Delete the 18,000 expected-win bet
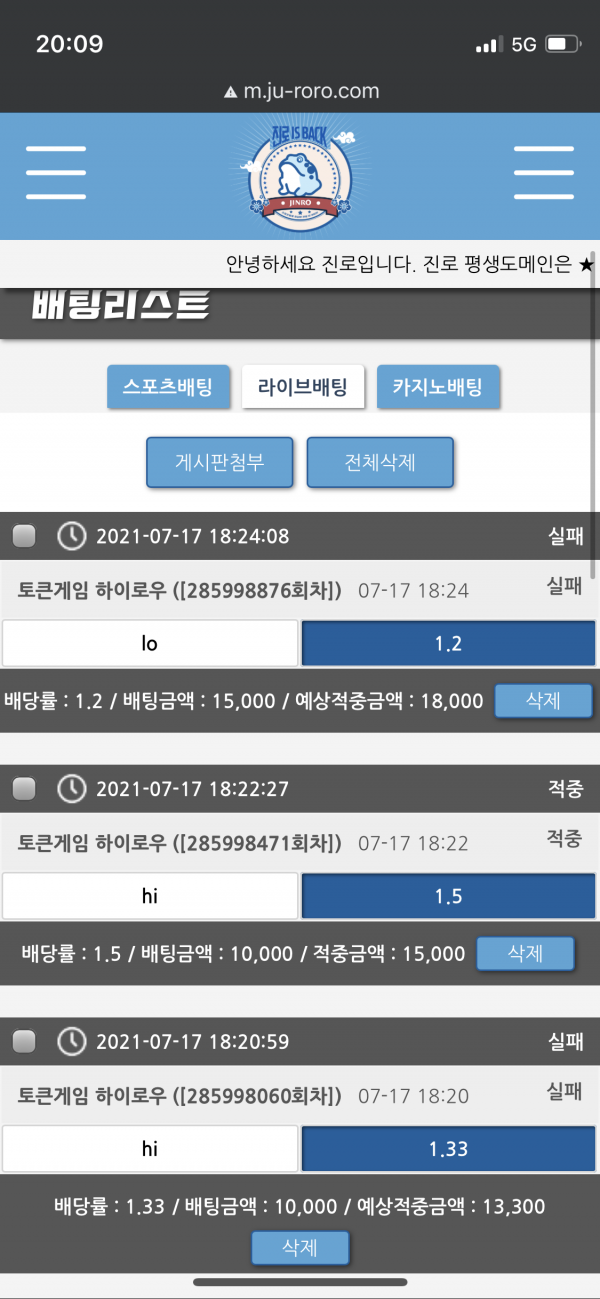The image size is (600, 1299). (x=543, y=701)
